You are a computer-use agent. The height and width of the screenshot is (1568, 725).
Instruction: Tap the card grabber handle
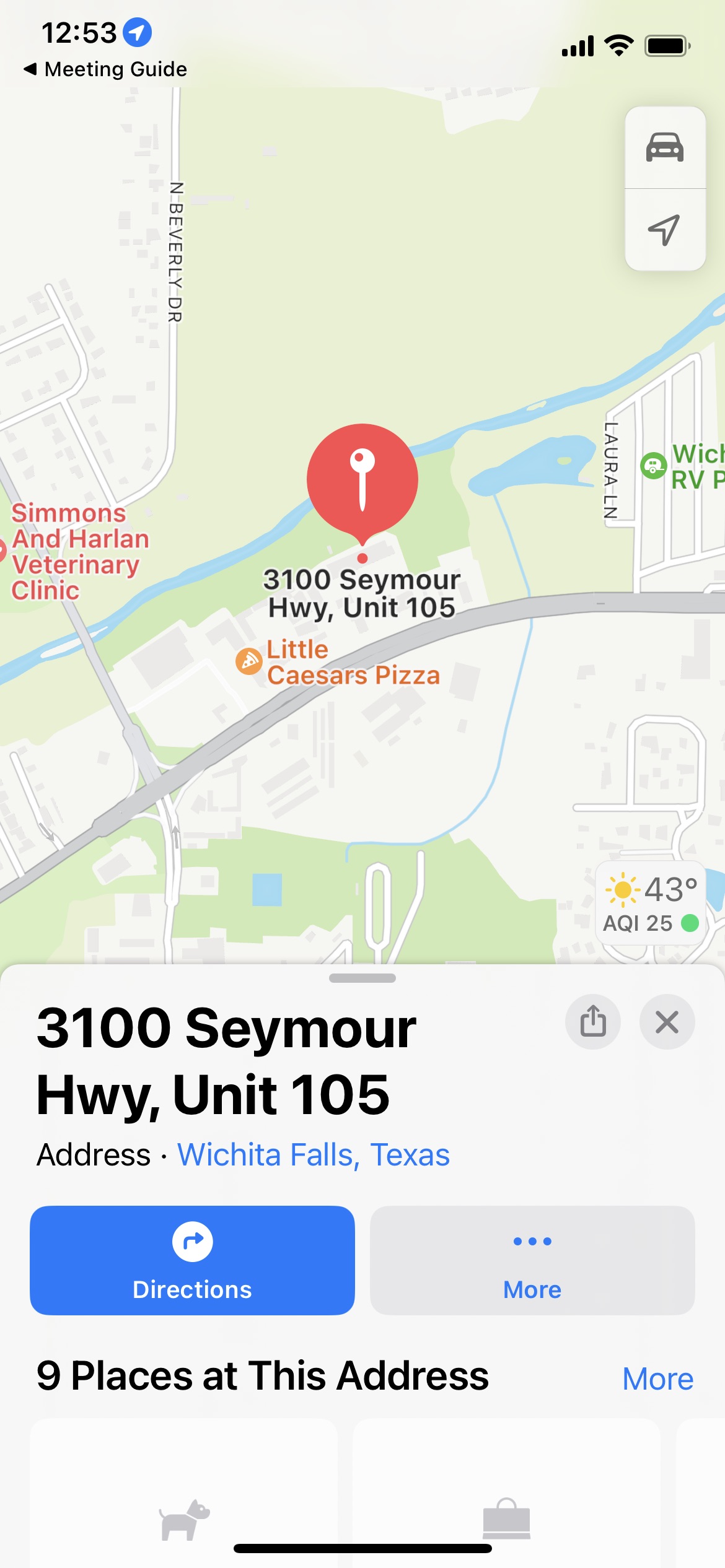pos(362,978)
